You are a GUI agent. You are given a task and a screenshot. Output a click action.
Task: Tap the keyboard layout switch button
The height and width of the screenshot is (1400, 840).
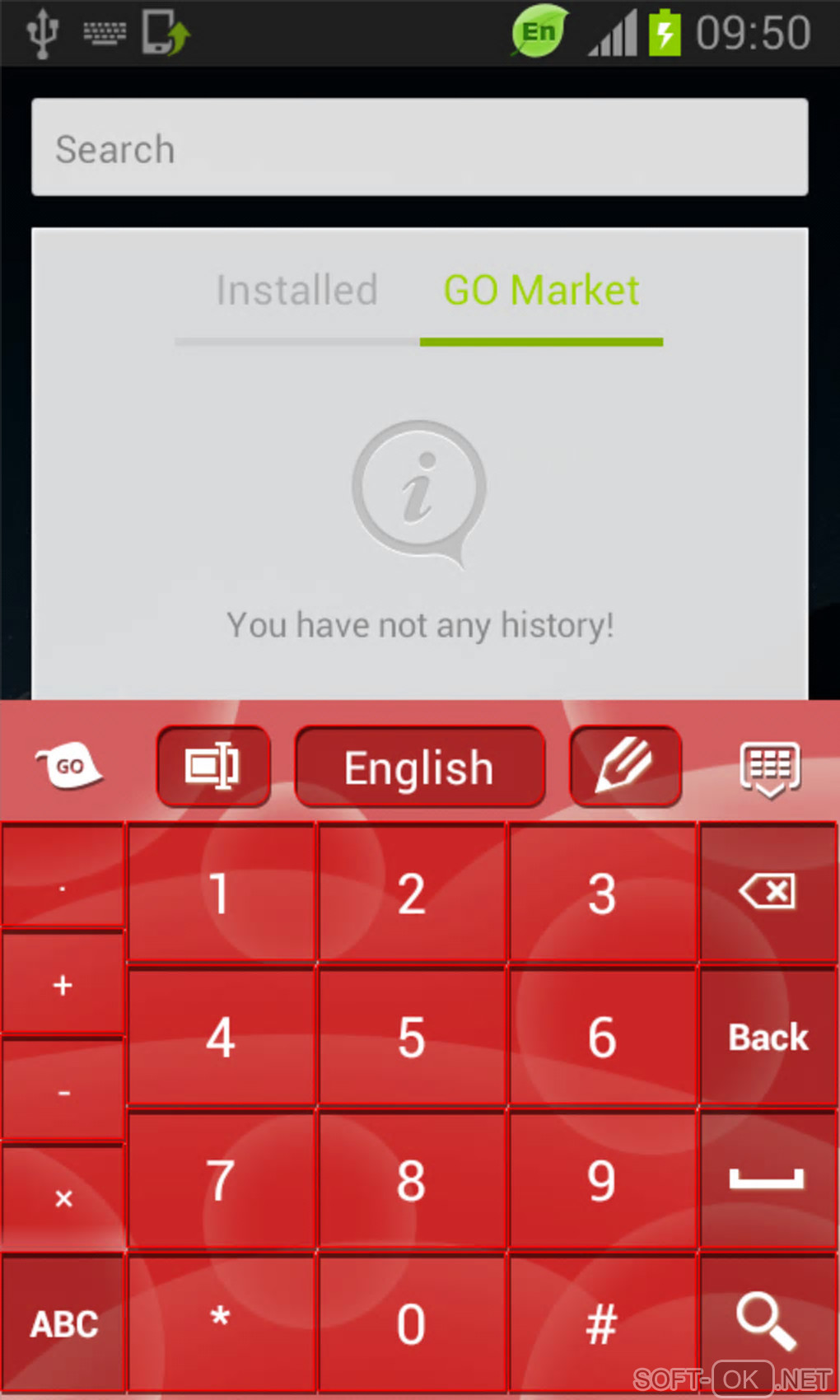click(213, 767)
